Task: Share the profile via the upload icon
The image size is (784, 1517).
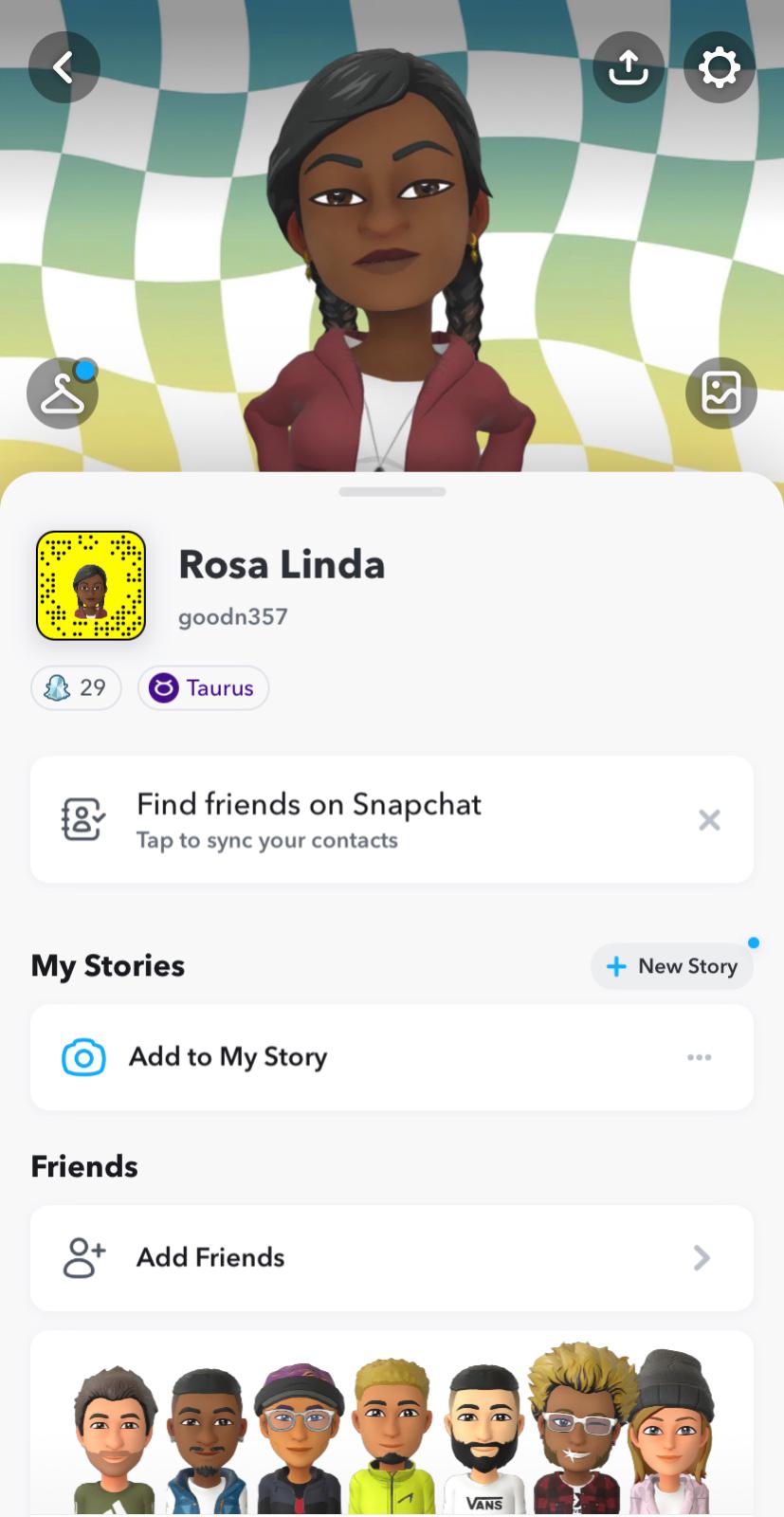Action: click(x=628, y=67)
